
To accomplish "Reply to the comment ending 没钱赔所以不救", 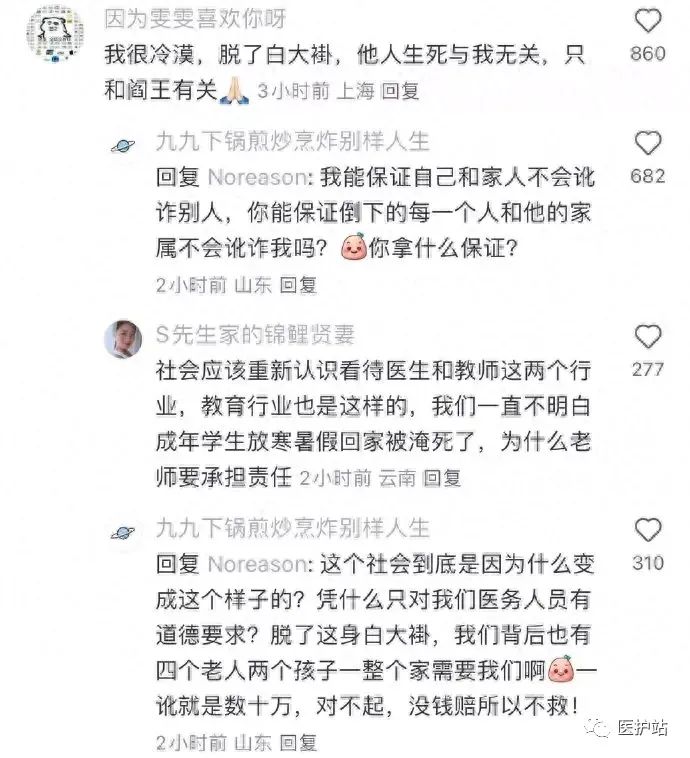I will pos(298,742).
